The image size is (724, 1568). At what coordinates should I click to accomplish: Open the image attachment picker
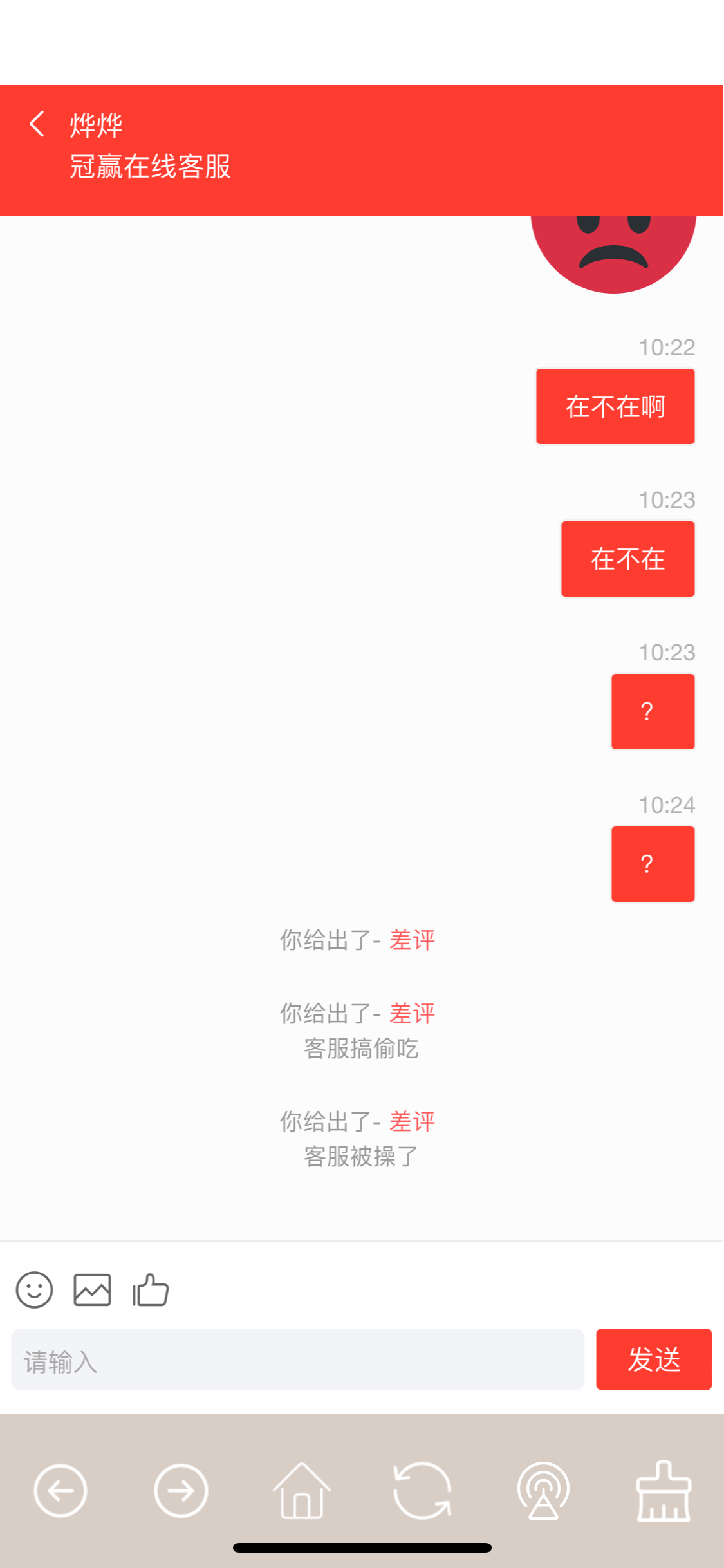coord(91,1289)
